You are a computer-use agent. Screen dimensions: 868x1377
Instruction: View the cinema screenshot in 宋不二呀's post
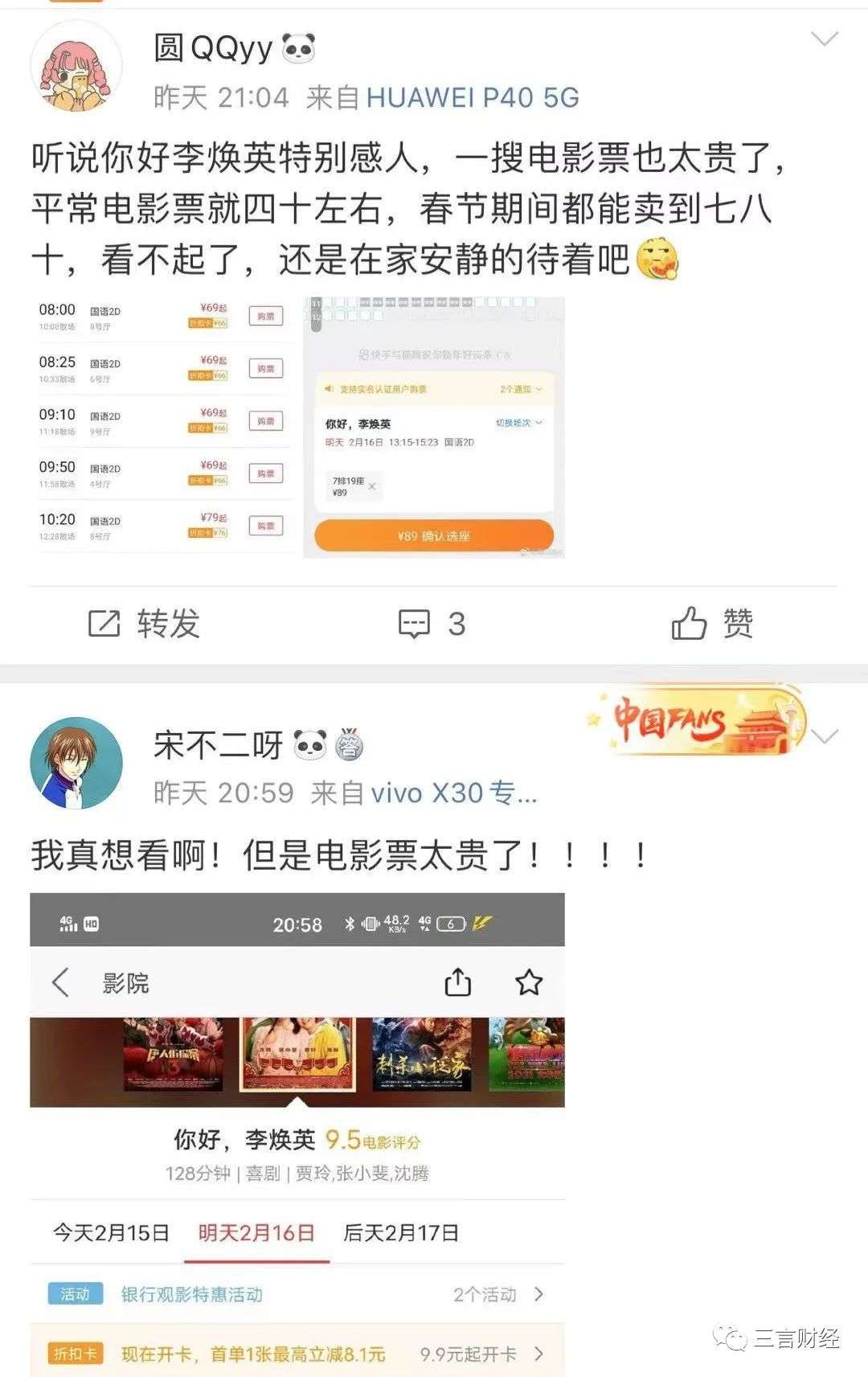tap(297, 1133)
